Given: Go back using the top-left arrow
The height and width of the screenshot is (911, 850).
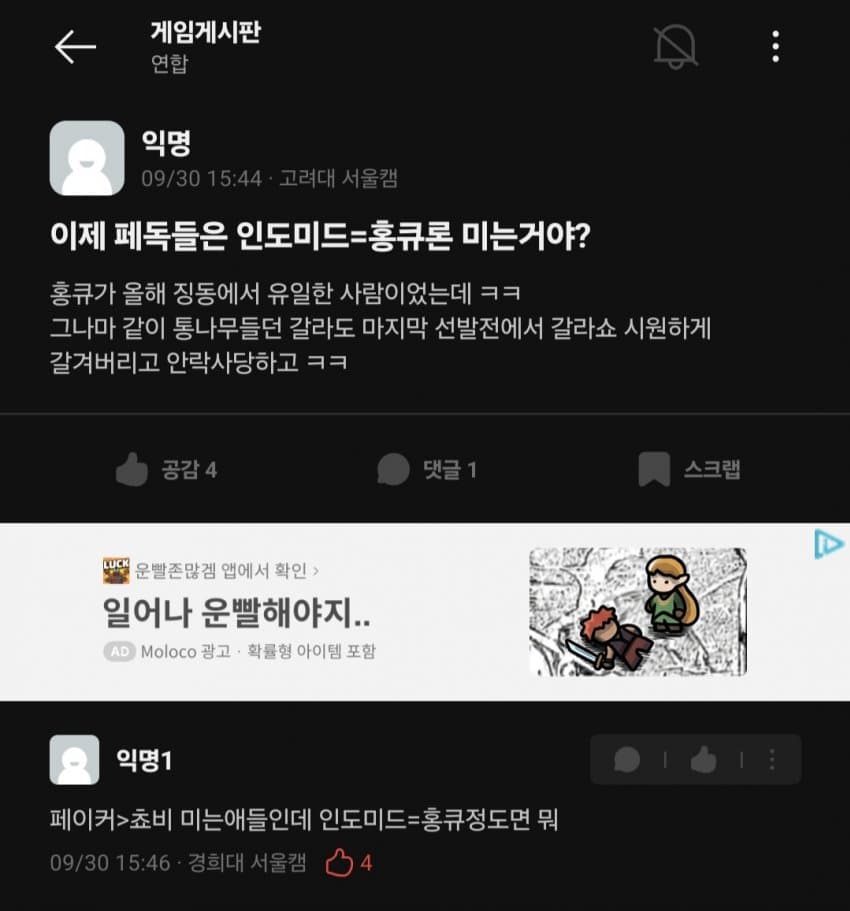Looking at the screenshot, I should [x=76, y=46].
